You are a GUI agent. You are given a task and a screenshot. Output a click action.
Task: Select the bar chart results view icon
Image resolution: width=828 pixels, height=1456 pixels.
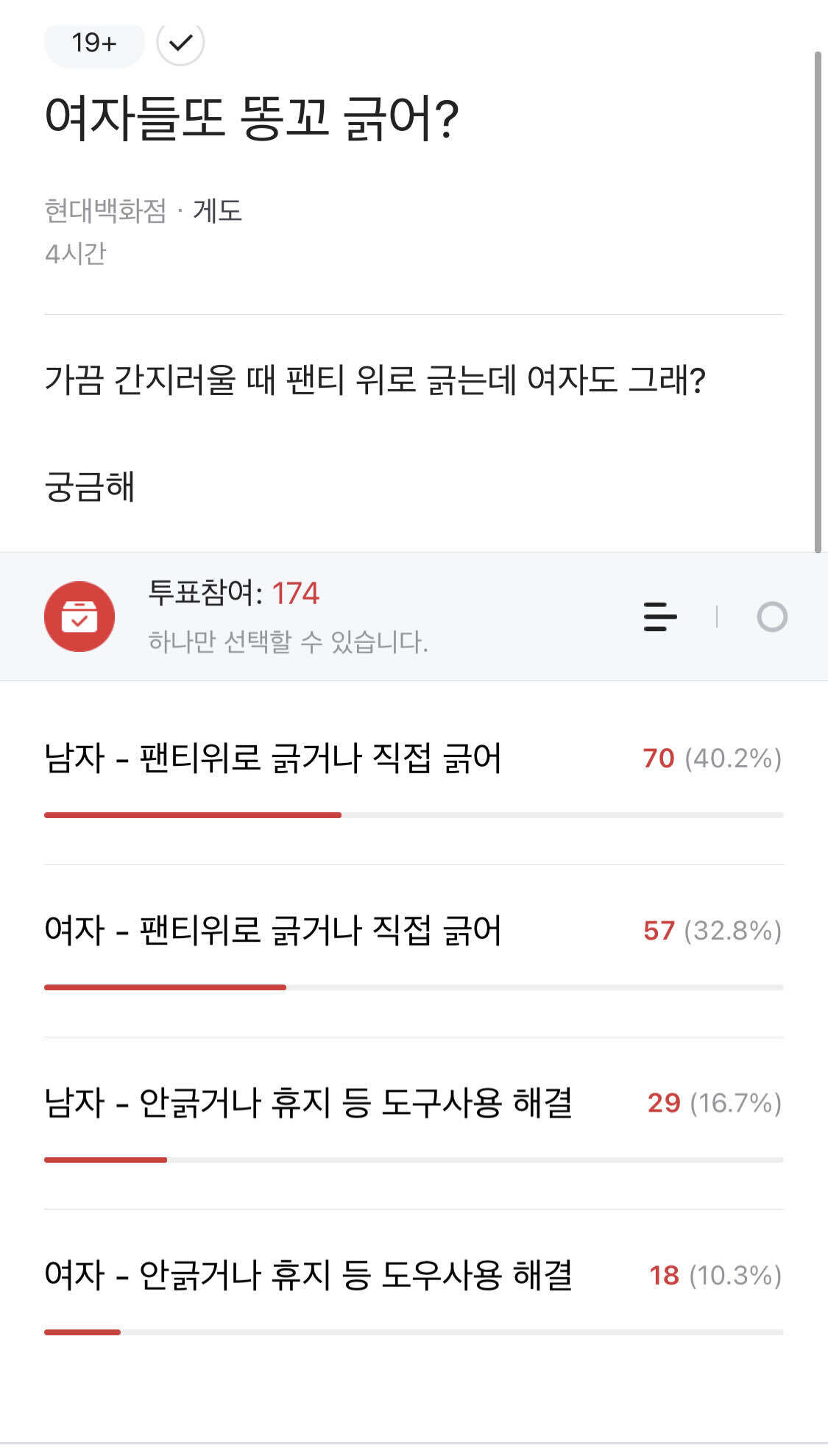point(660,618)
